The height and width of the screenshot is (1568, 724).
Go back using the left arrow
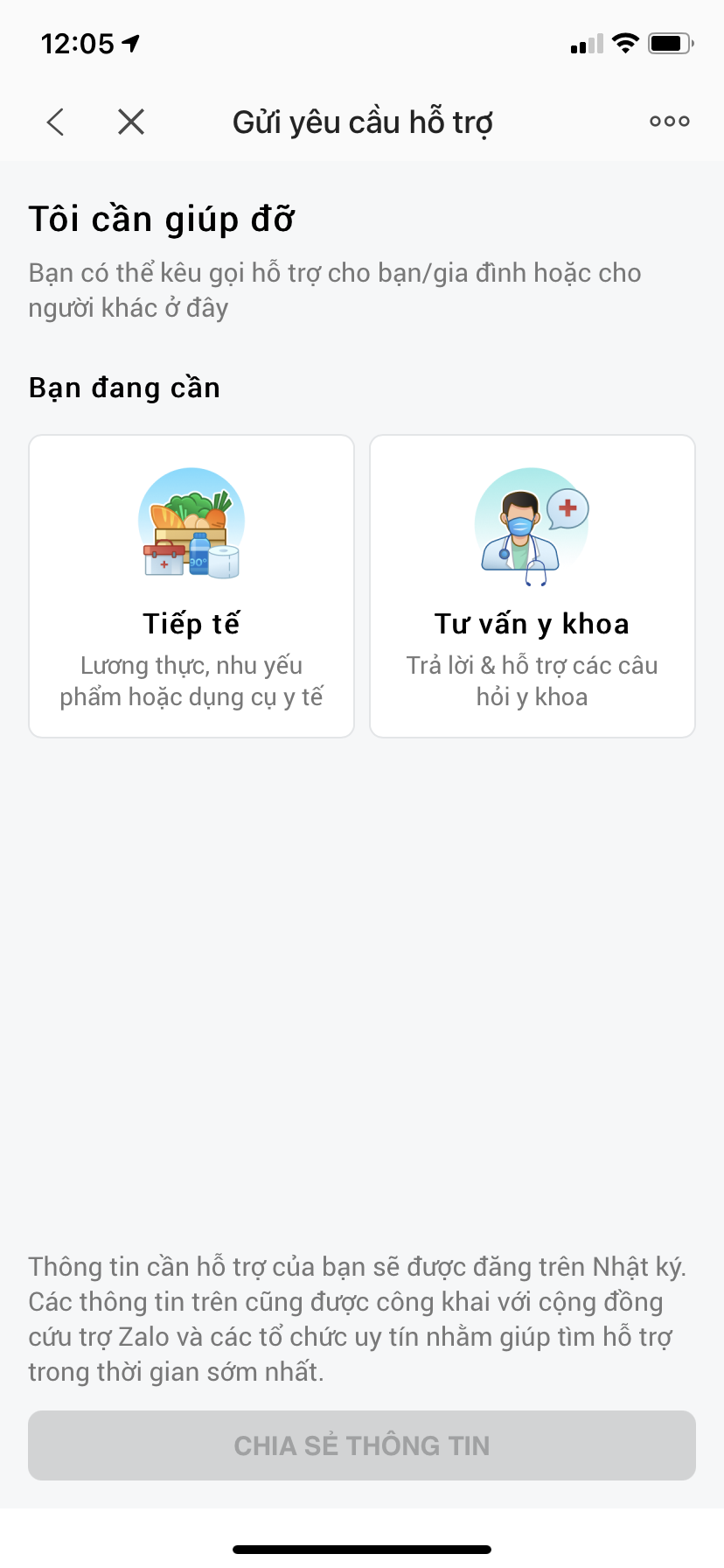click(x=56, y=122)
